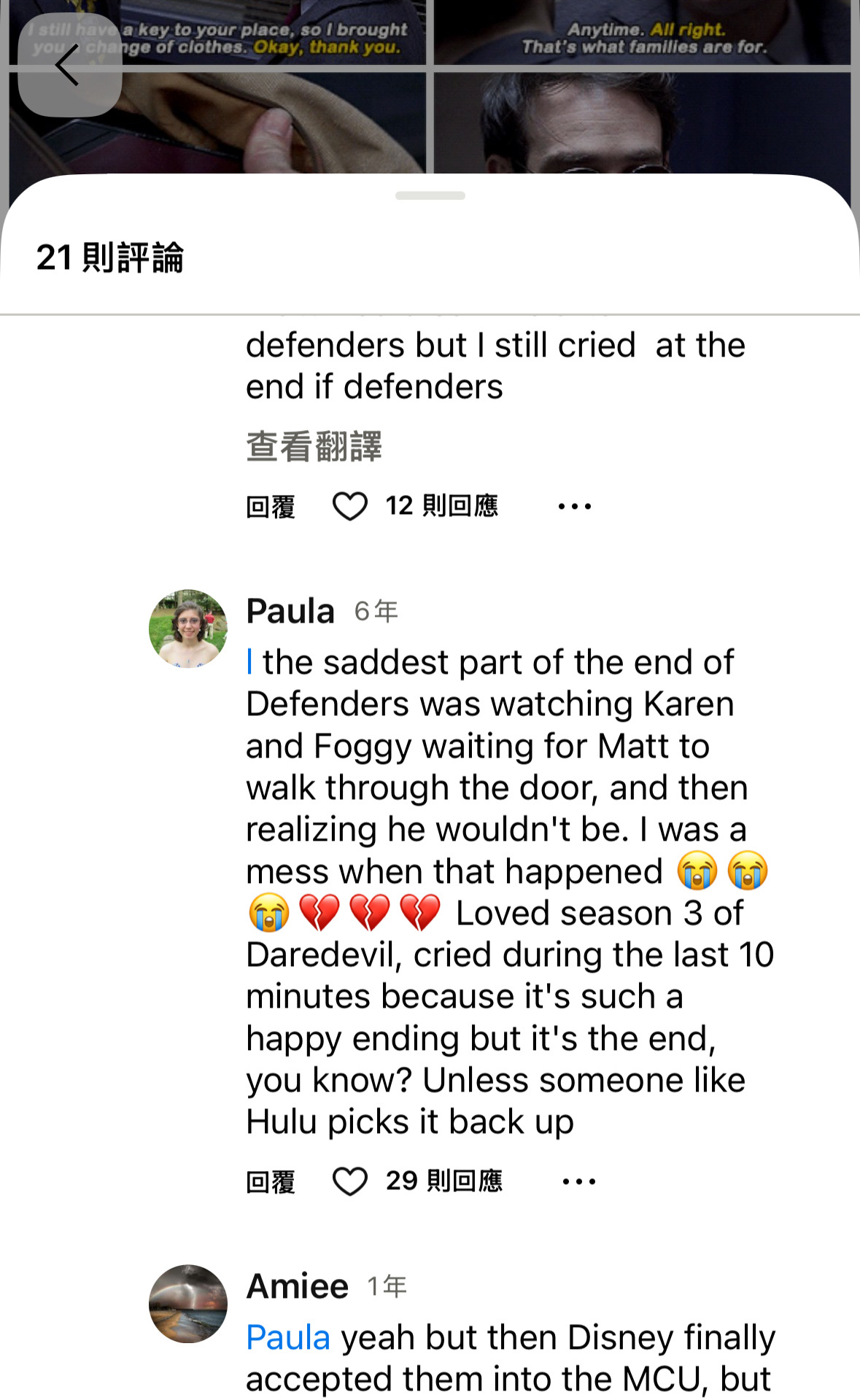The width and height of the screenshot is (860, 1400).
Task: Reply to the comment with 12 reactions
Action: 271,506
